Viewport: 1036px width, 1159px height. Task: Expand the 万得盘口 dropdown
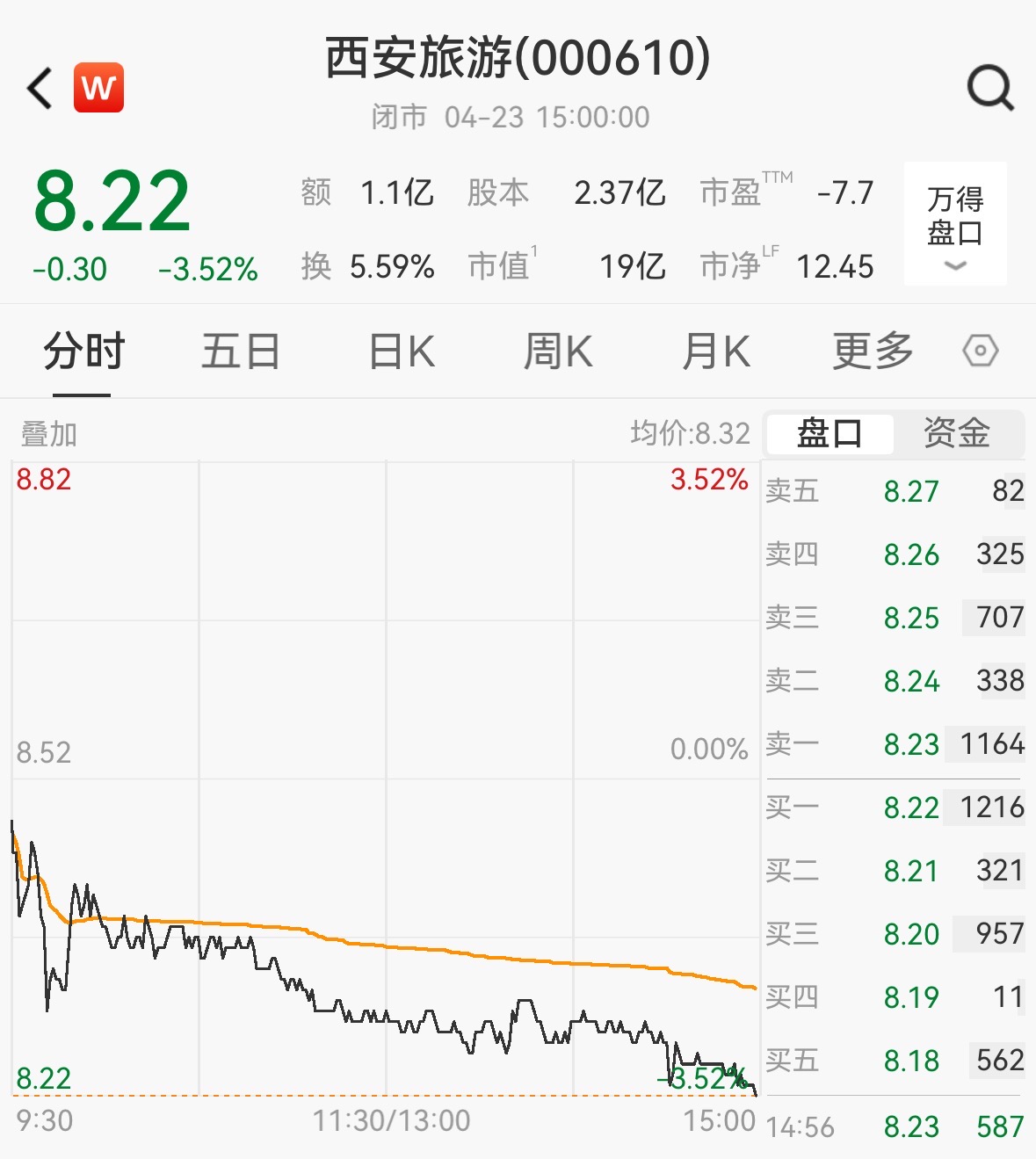click(955, 225)
